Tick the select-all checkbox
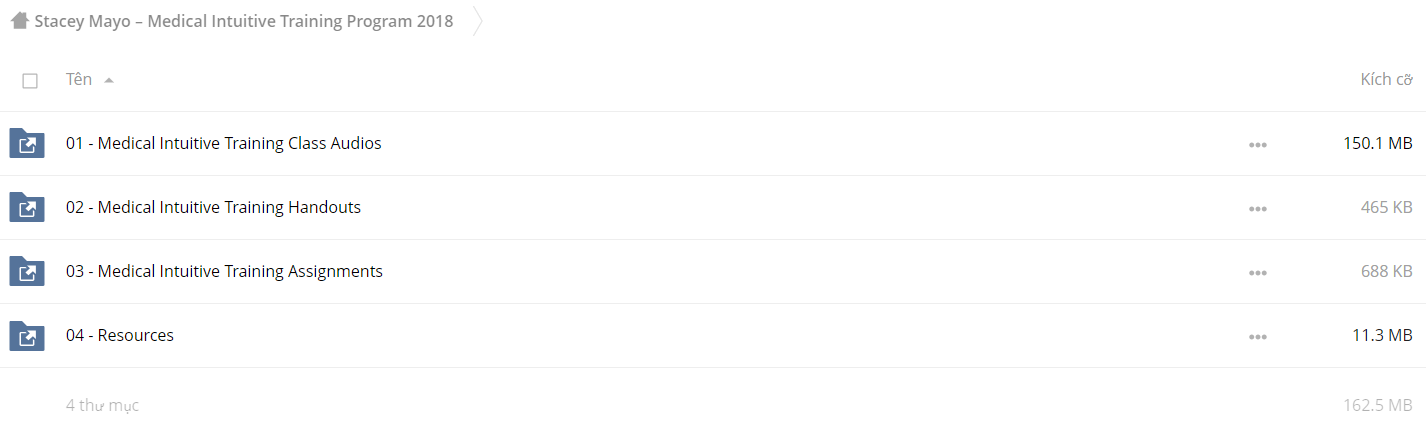This screenshot has width=1426, height=448. [30, 80]
